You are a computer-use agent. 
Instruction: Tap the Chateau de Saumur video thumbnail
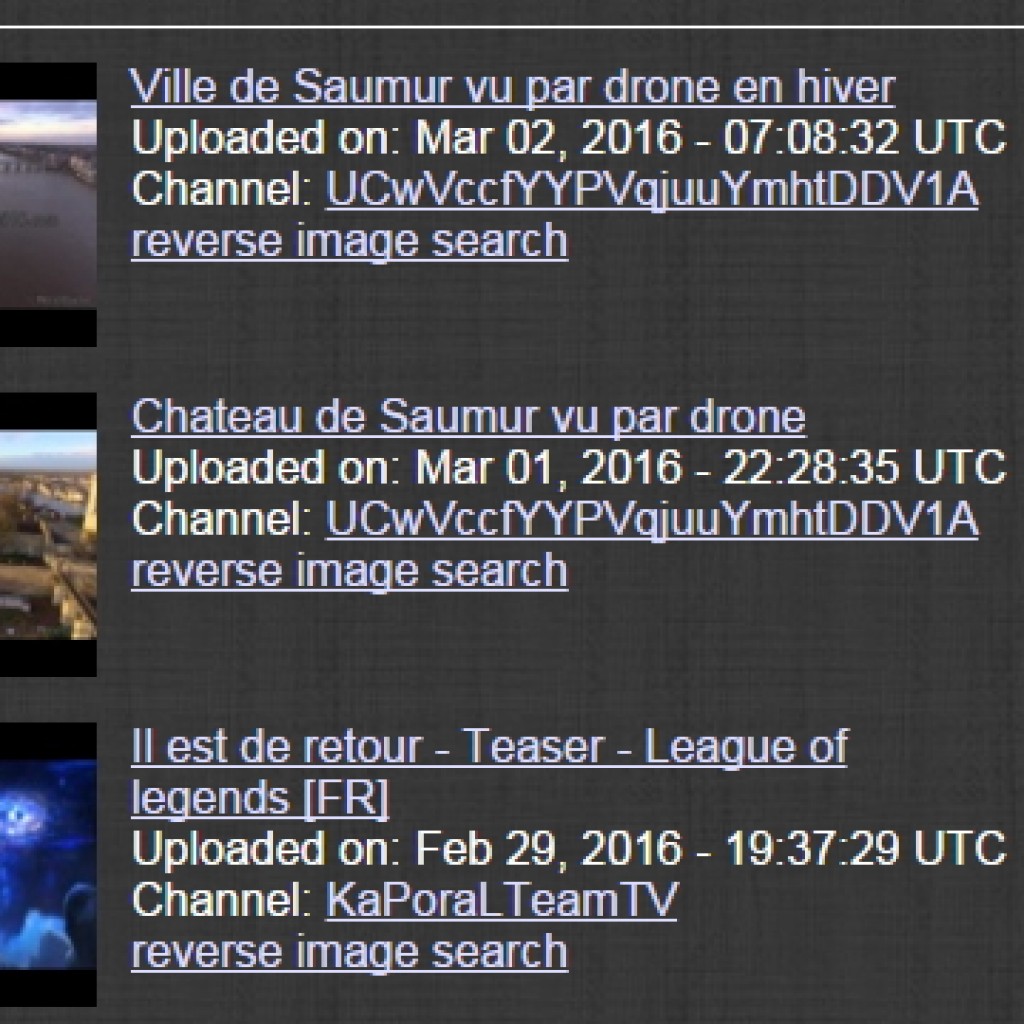(48, 534)
